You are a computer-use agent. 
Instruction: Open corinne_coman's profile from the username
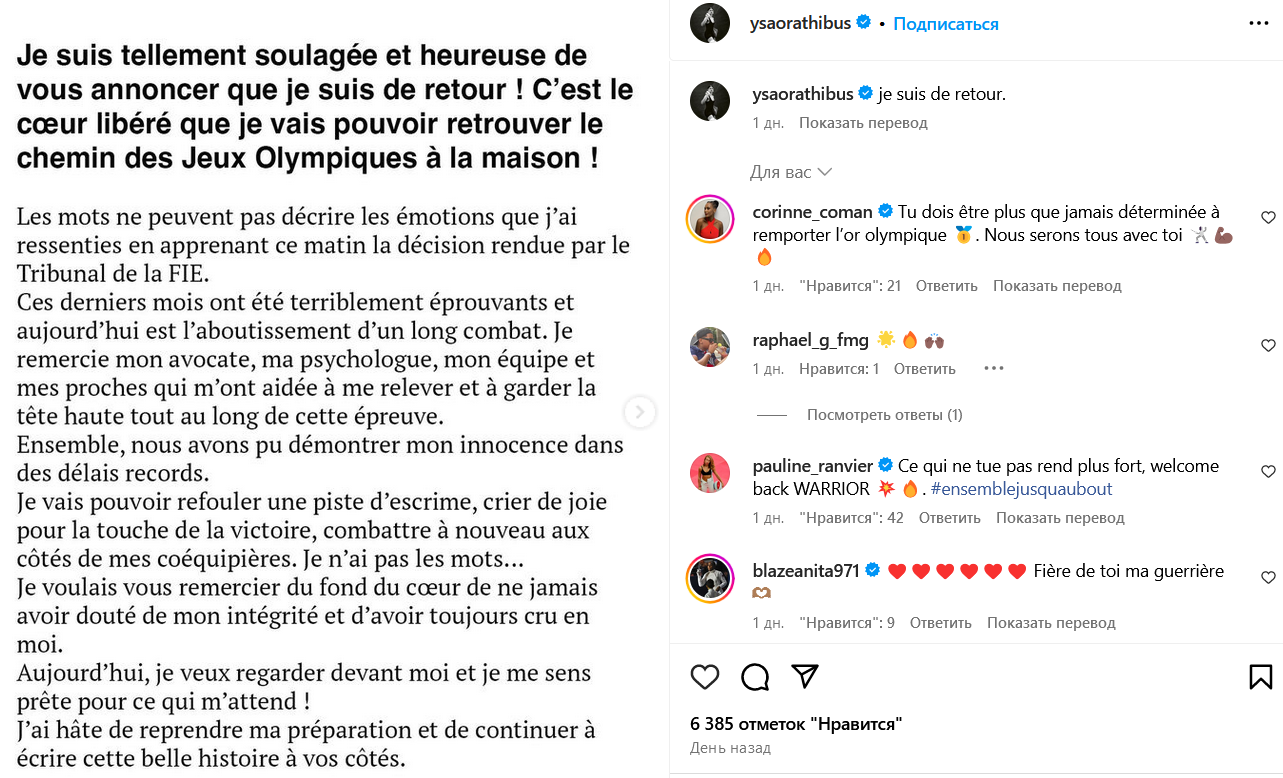click(x=812, y=212)
